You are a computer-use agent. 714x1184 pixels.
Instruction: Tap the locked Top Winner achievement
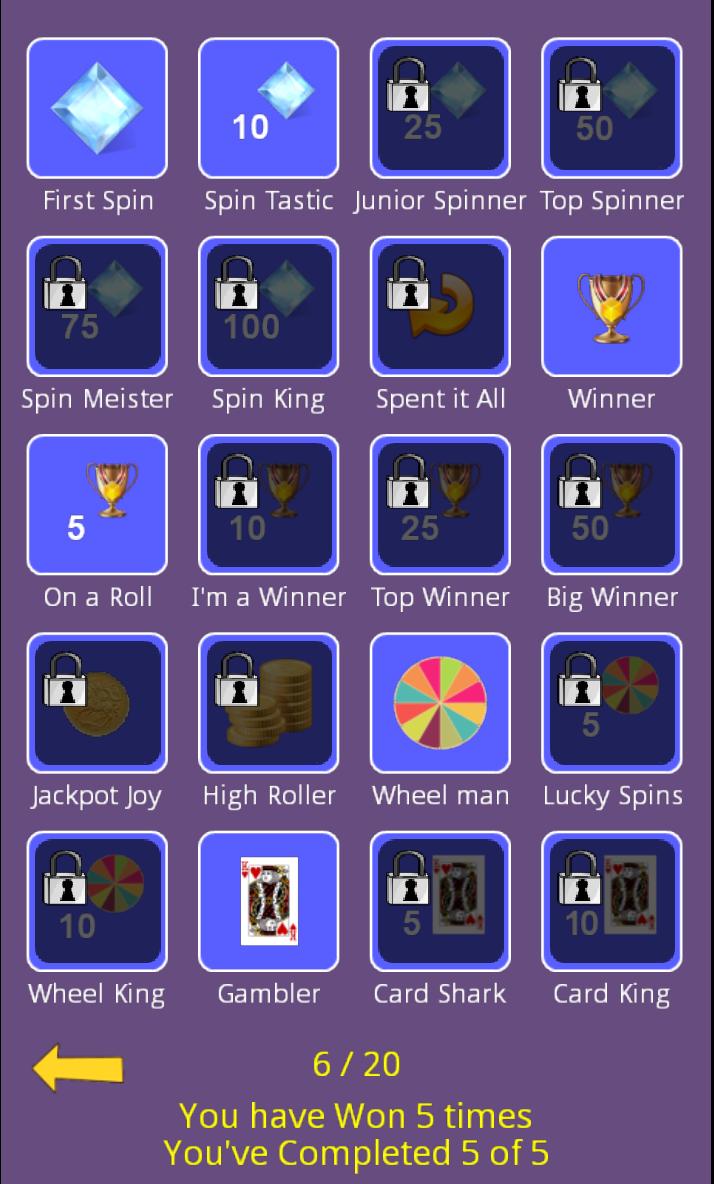pyautogui.click(x=440, y=504)
